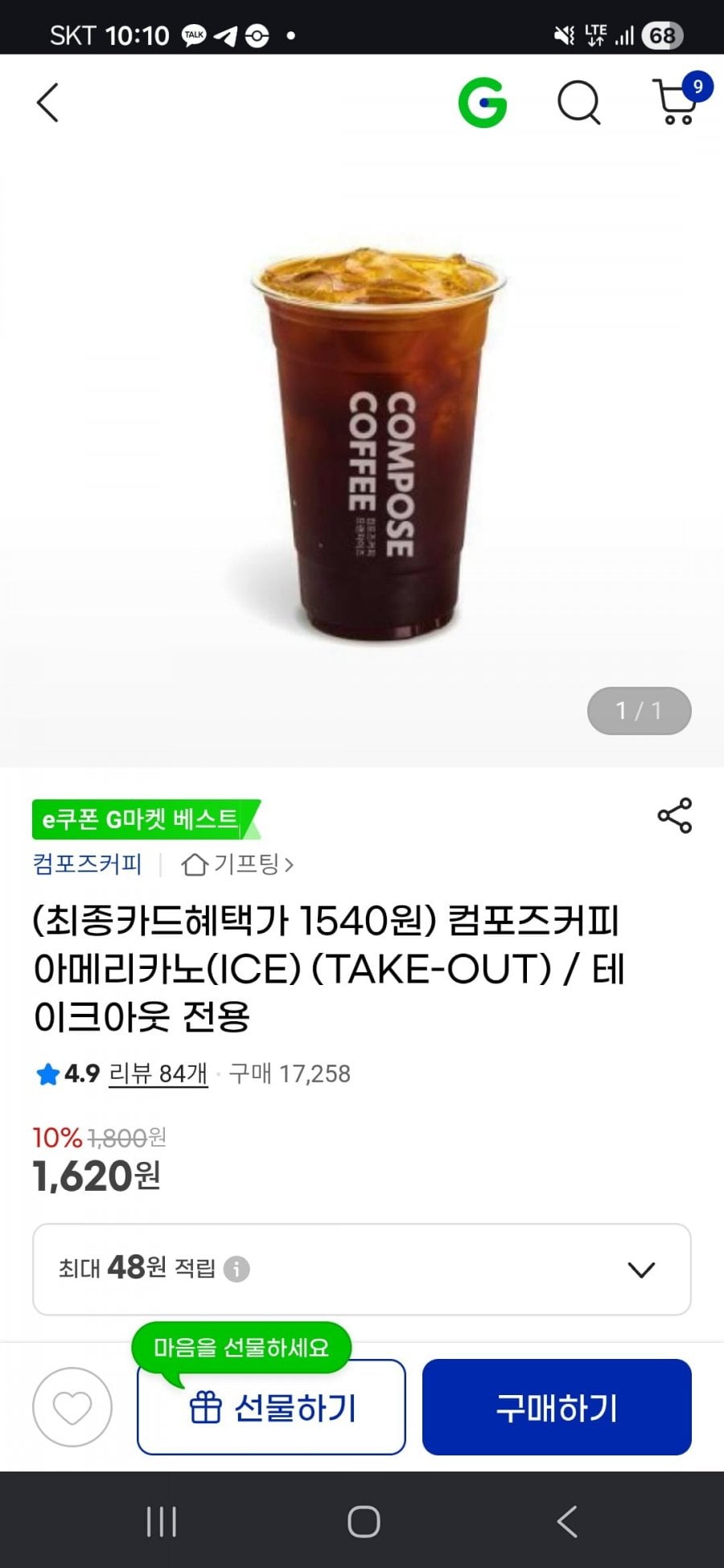Image resolution: width=724 pixels, height=1568 pixels.
Task: Add this product to the wishlist
Action: tap(72, 1407)
